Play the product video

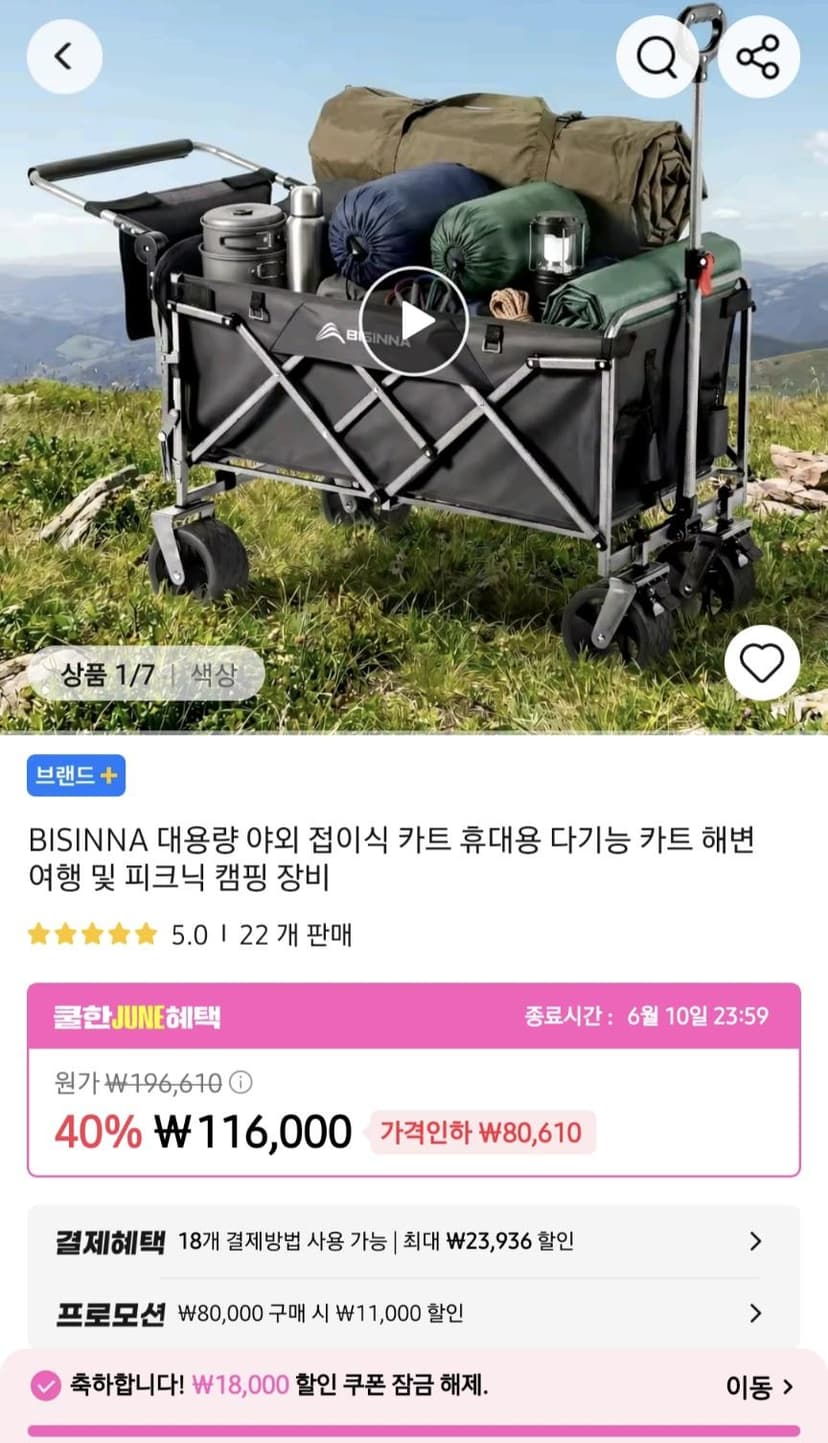click(413, 321)
